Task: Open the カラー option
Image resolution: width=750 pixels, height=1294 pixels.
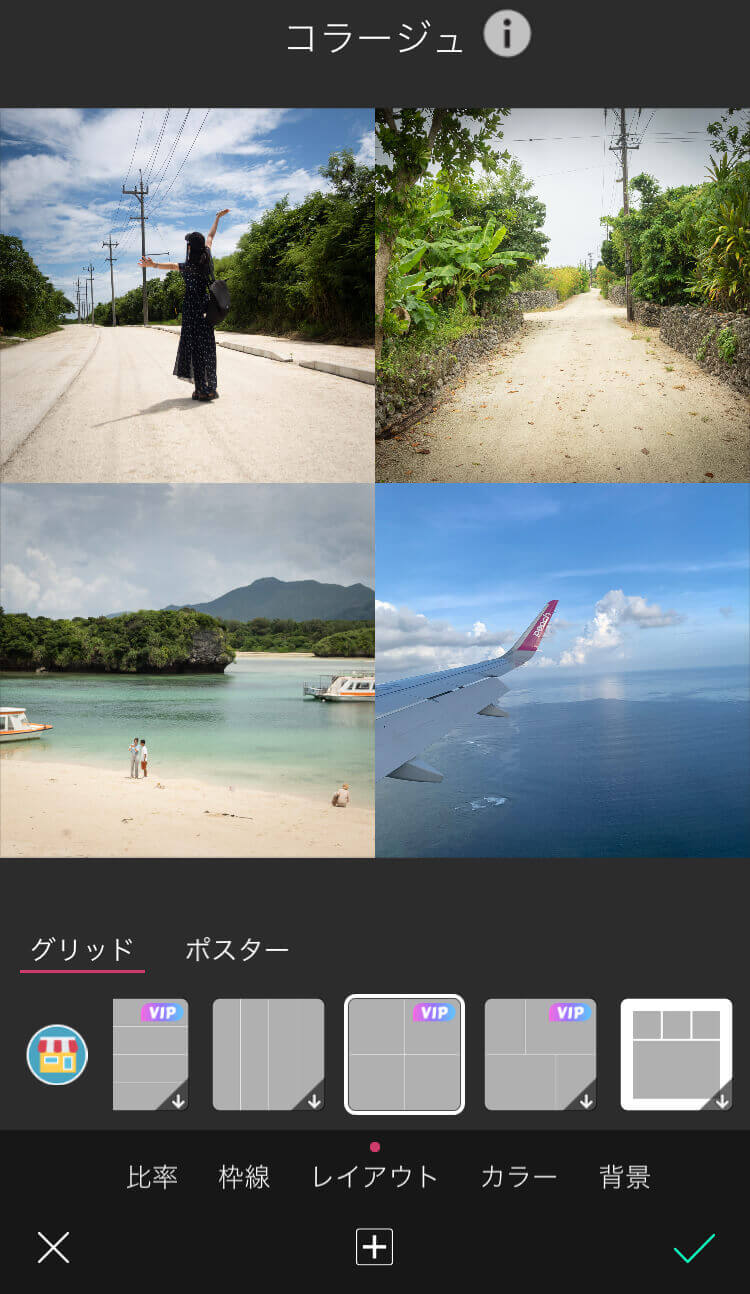Action: [518, 1177]
